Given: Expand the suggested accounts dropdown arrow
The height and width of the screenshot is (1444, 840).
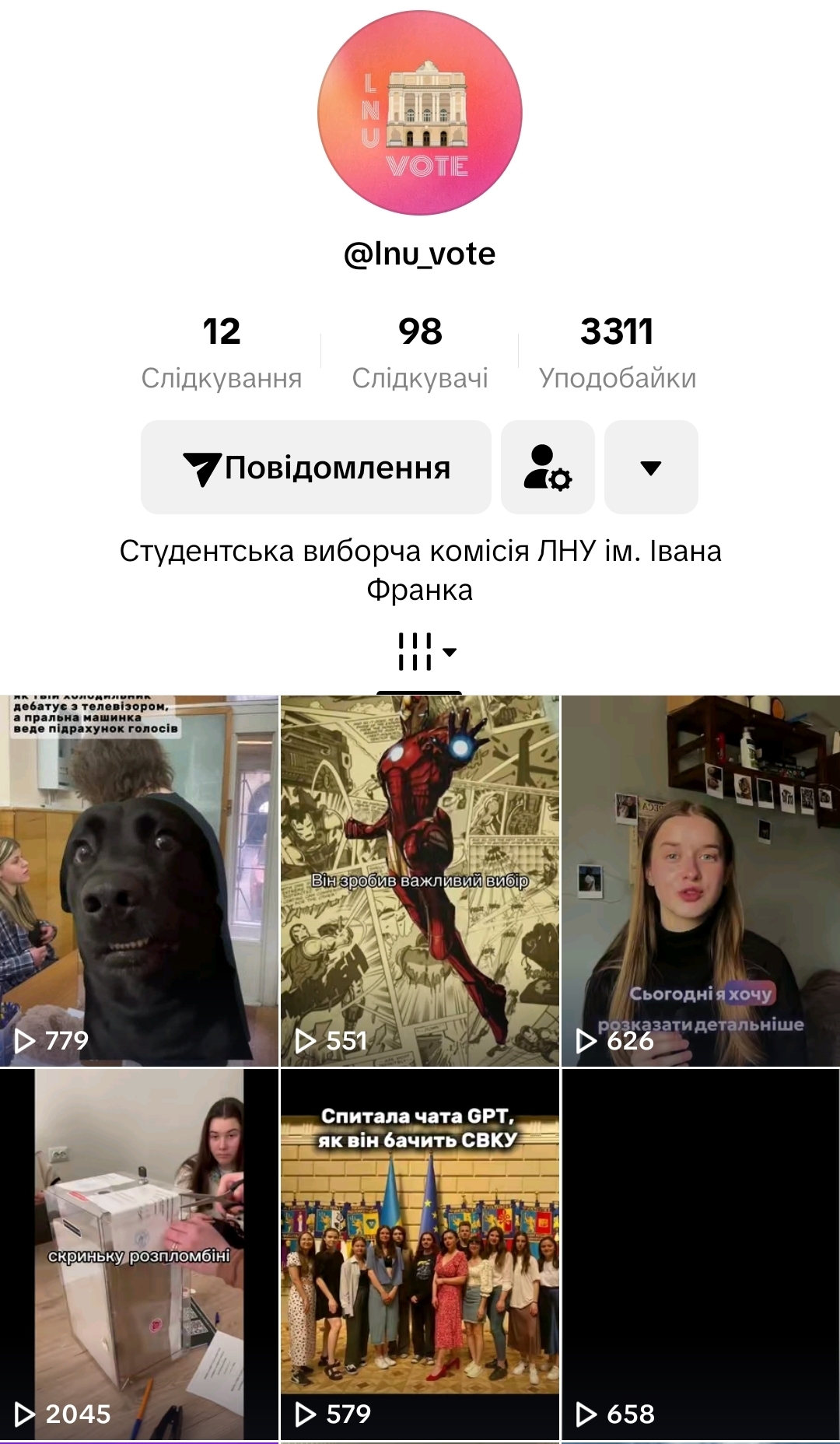Looking at the screenshot, I should point(651,468).
